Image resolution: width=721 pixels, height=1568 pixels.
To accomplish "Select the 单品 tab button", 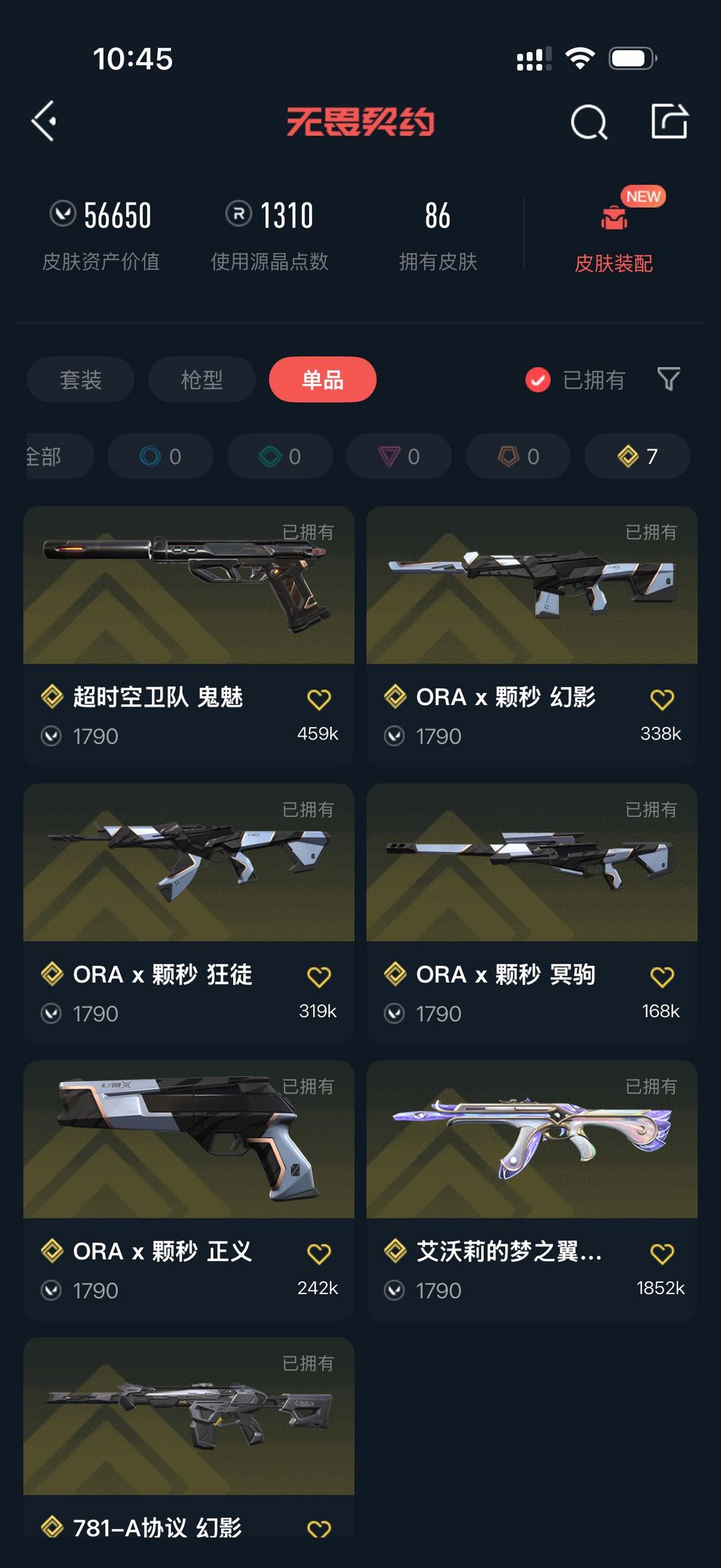I will pos(322,379).
